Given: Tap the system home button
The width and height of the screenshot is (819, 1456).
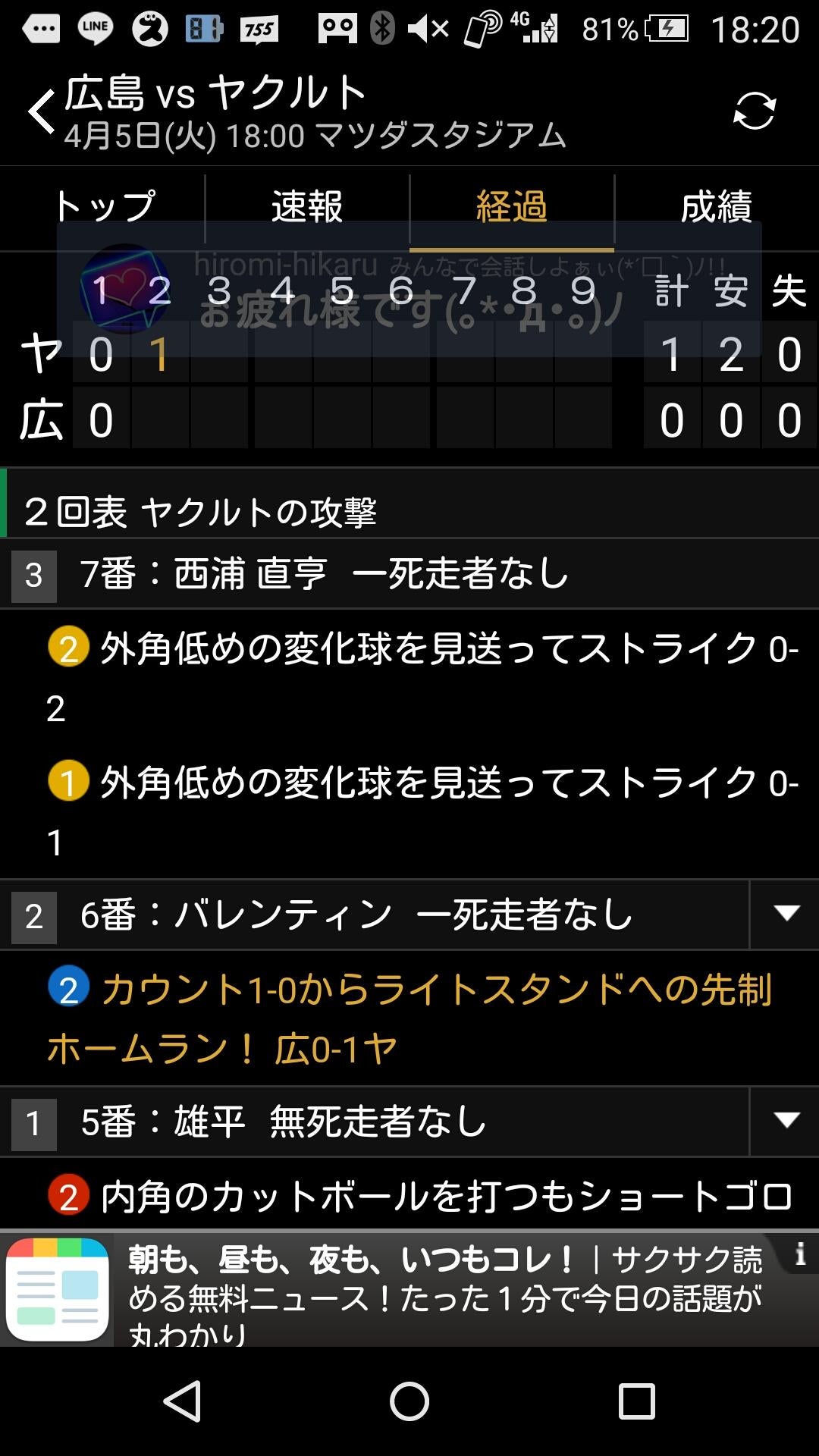Looking at the screenshot, I should (409, 1401).
